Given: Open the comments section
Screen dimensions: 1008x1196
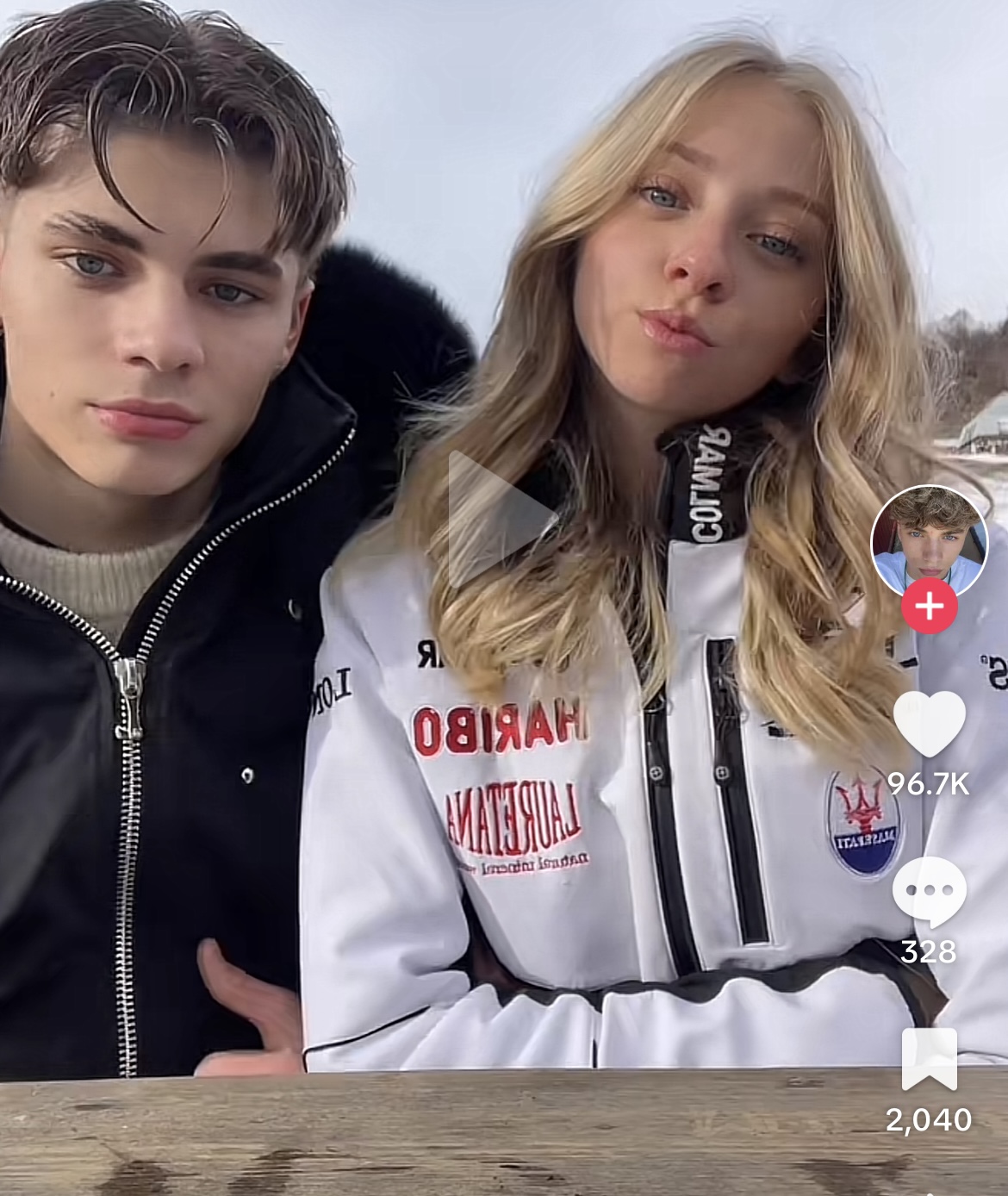Looking at the screenshot, I should 929,891.
